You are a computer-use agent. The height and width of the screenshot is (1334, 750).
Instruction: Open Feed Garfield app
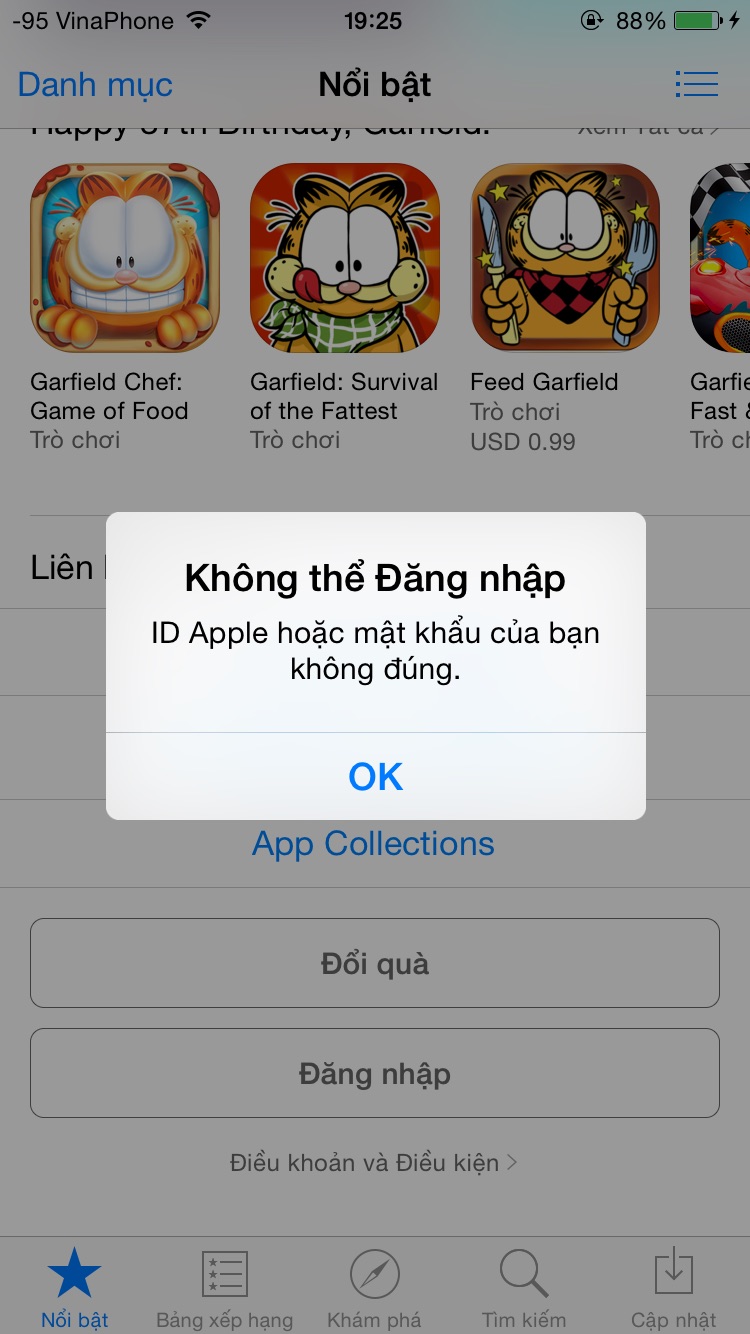click(565, 258)
